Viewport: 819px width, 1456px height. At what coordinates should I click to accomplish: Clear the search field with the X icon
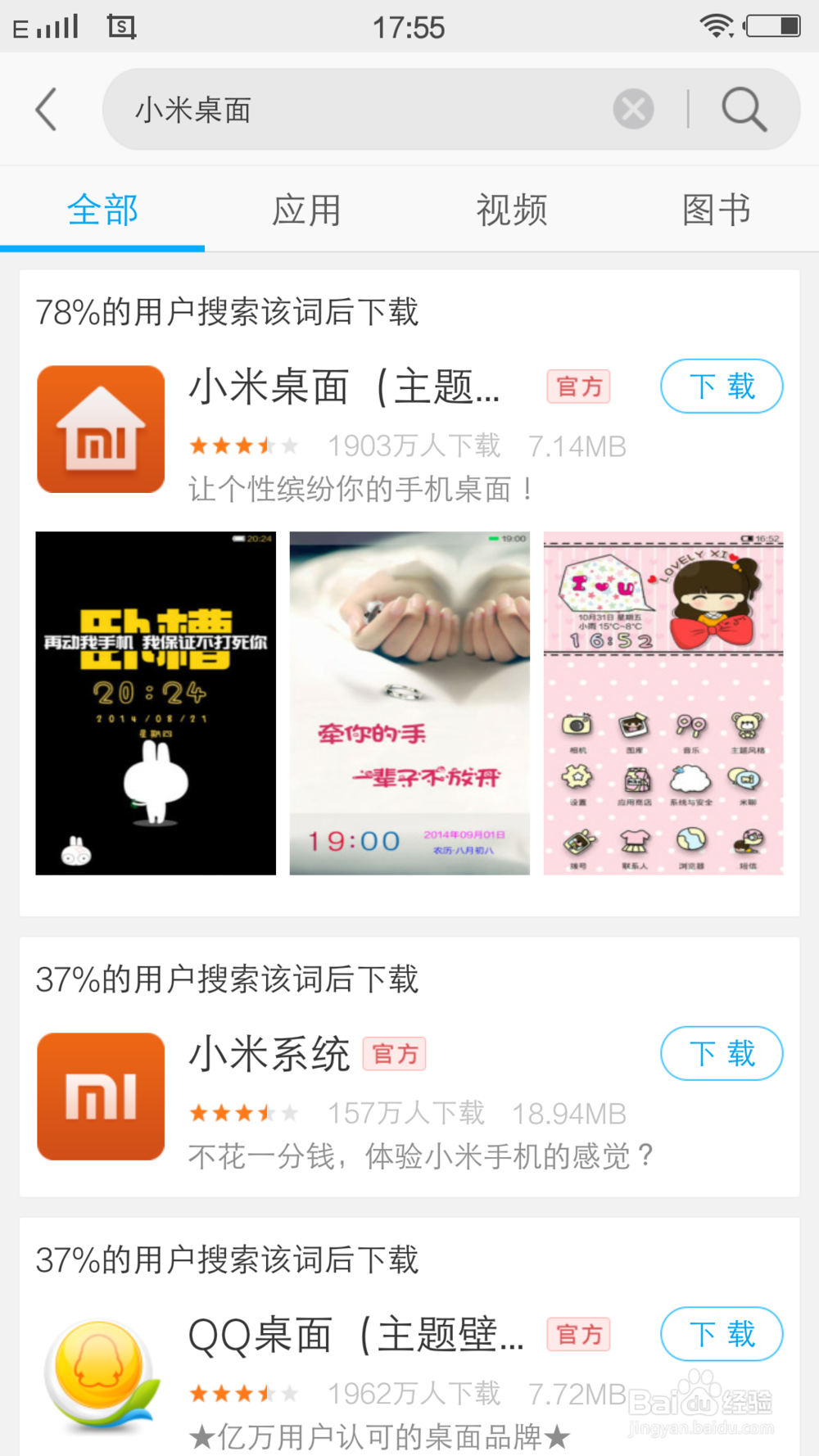coord(631,109)
